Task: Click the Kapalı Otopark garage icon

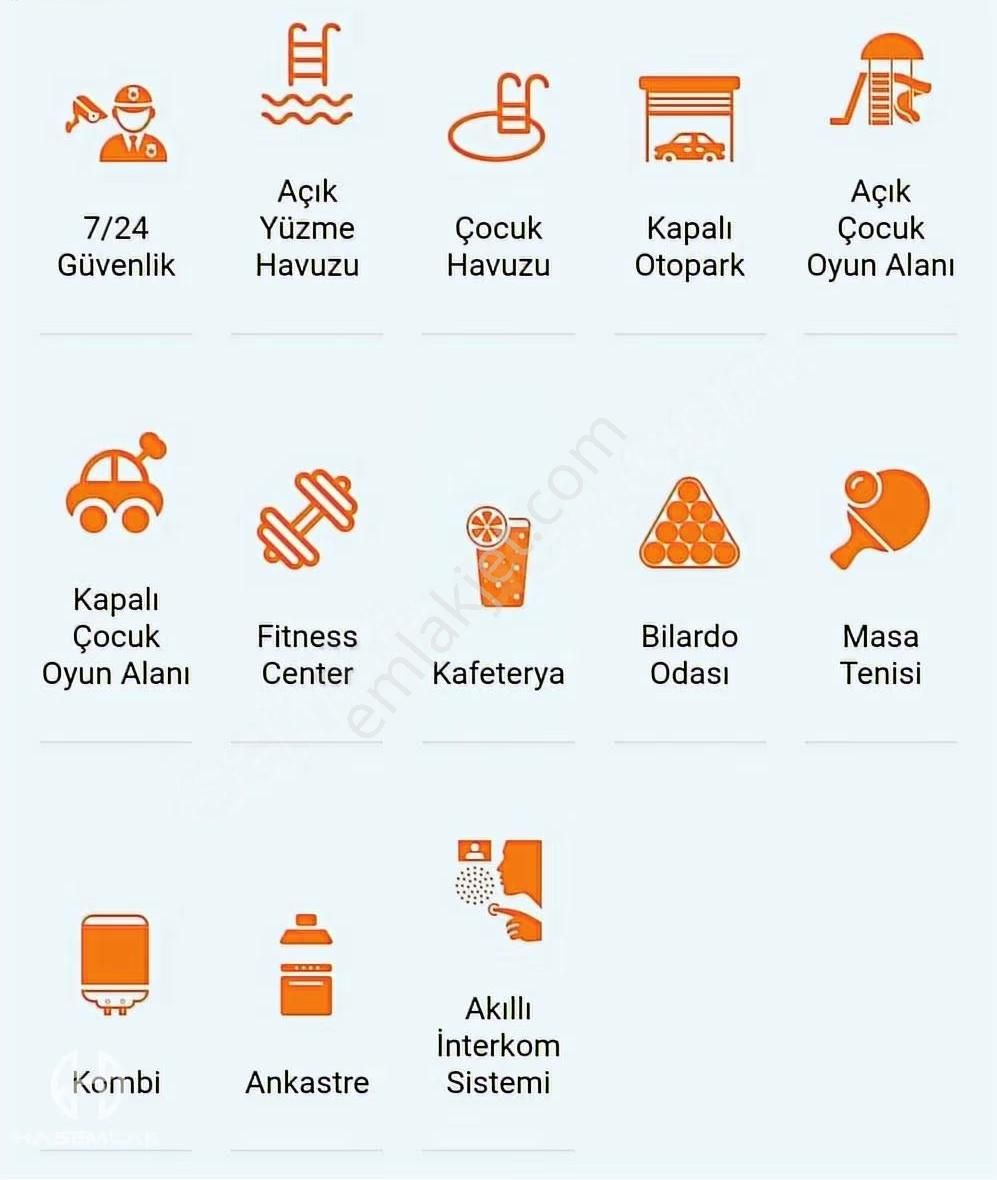Action: pos(690,115)
